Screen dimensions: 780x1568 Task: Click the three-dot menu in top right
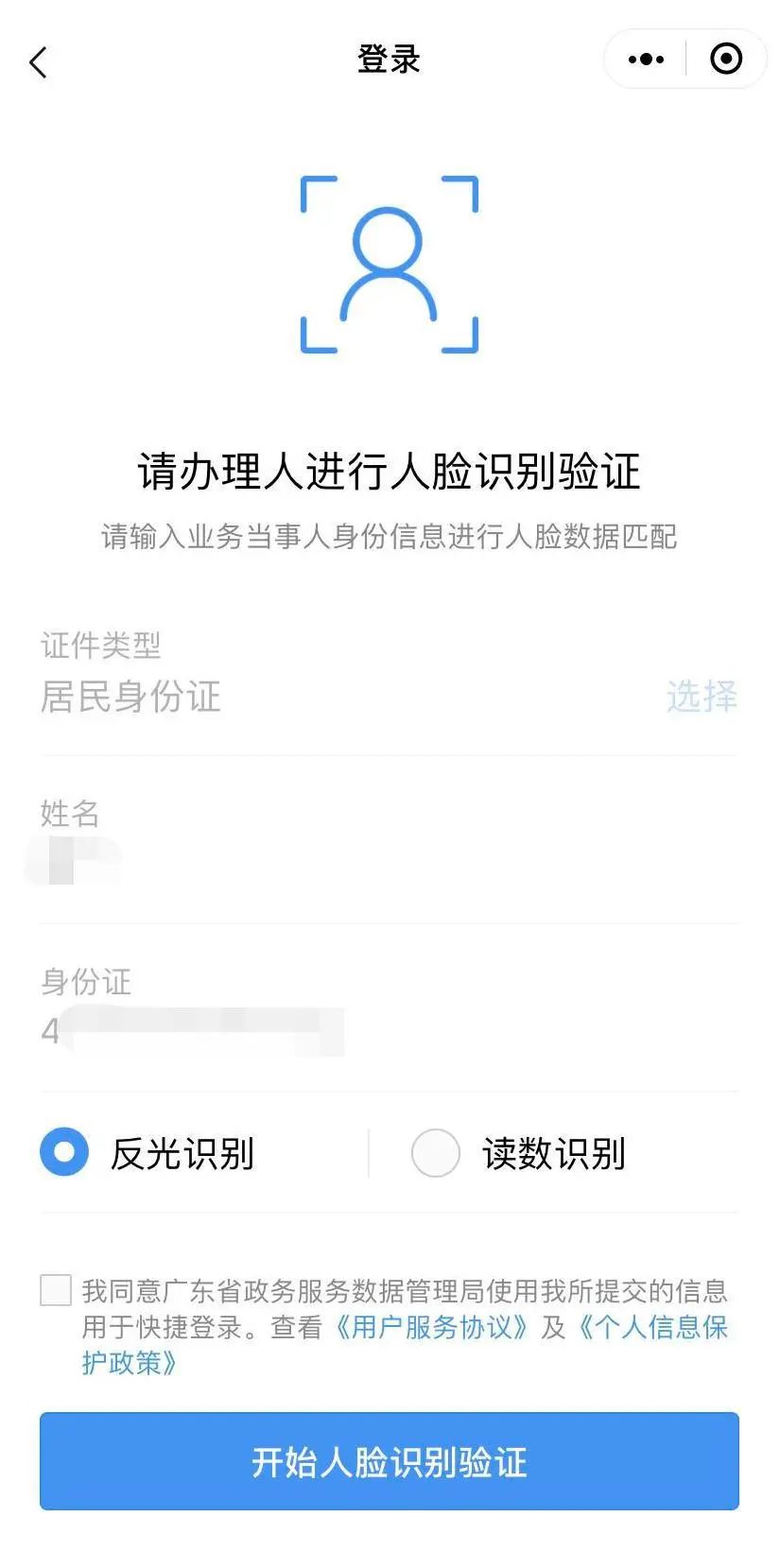pos(644,59)
